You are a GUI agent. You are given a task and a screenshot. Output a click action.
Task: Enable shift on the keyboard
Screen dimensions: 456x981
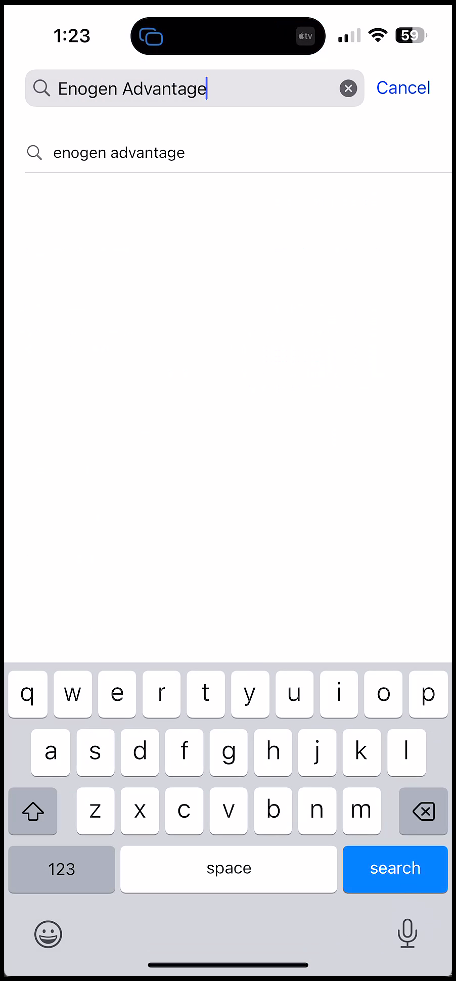[33, 811]
